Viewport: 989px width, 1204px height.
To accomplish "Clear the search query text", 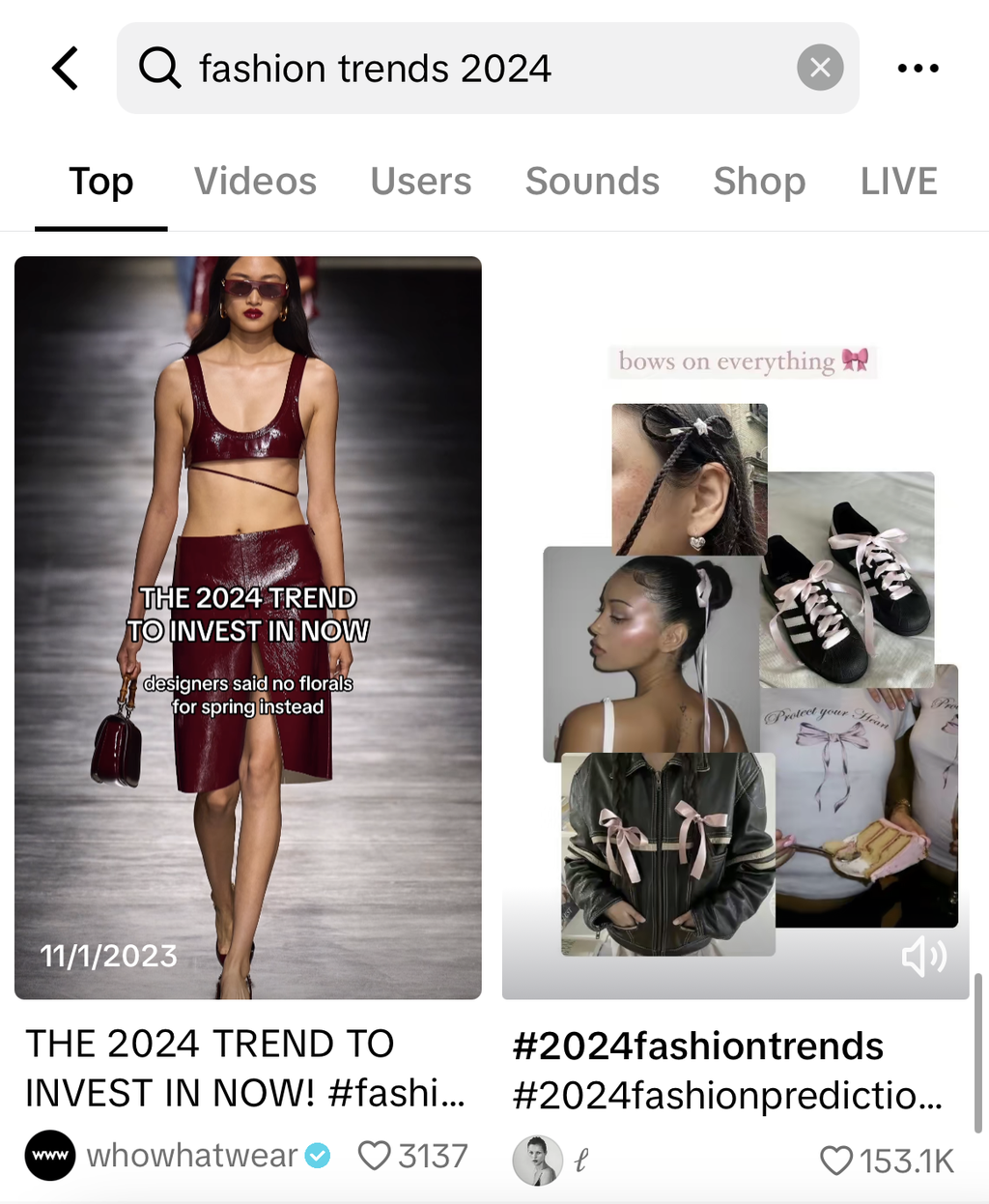I will pyautogui.click(x=820, y=68).
